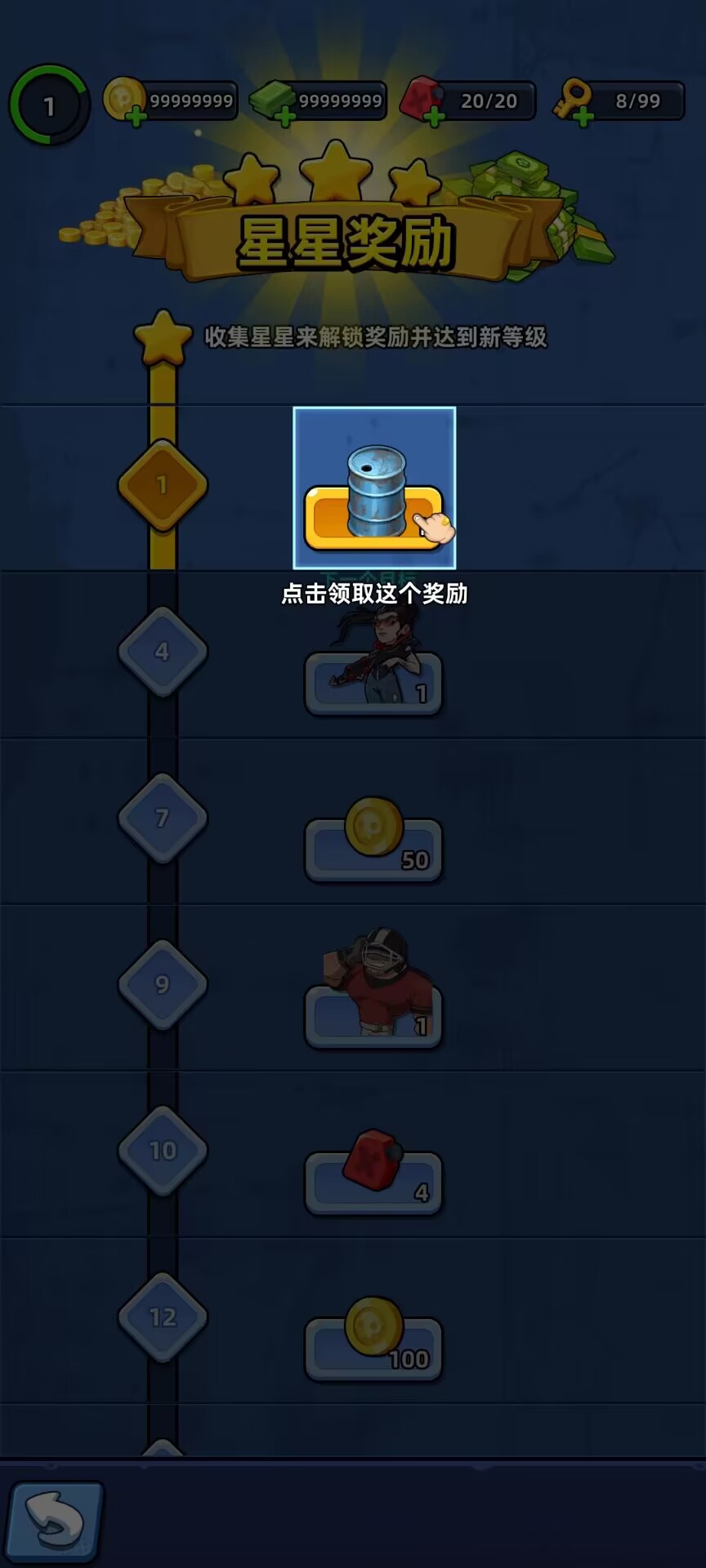The width and height of the screenshot is (706, 1568).
Task: Refill red fuel can via plus icon
Action: [x=434, y=118]
